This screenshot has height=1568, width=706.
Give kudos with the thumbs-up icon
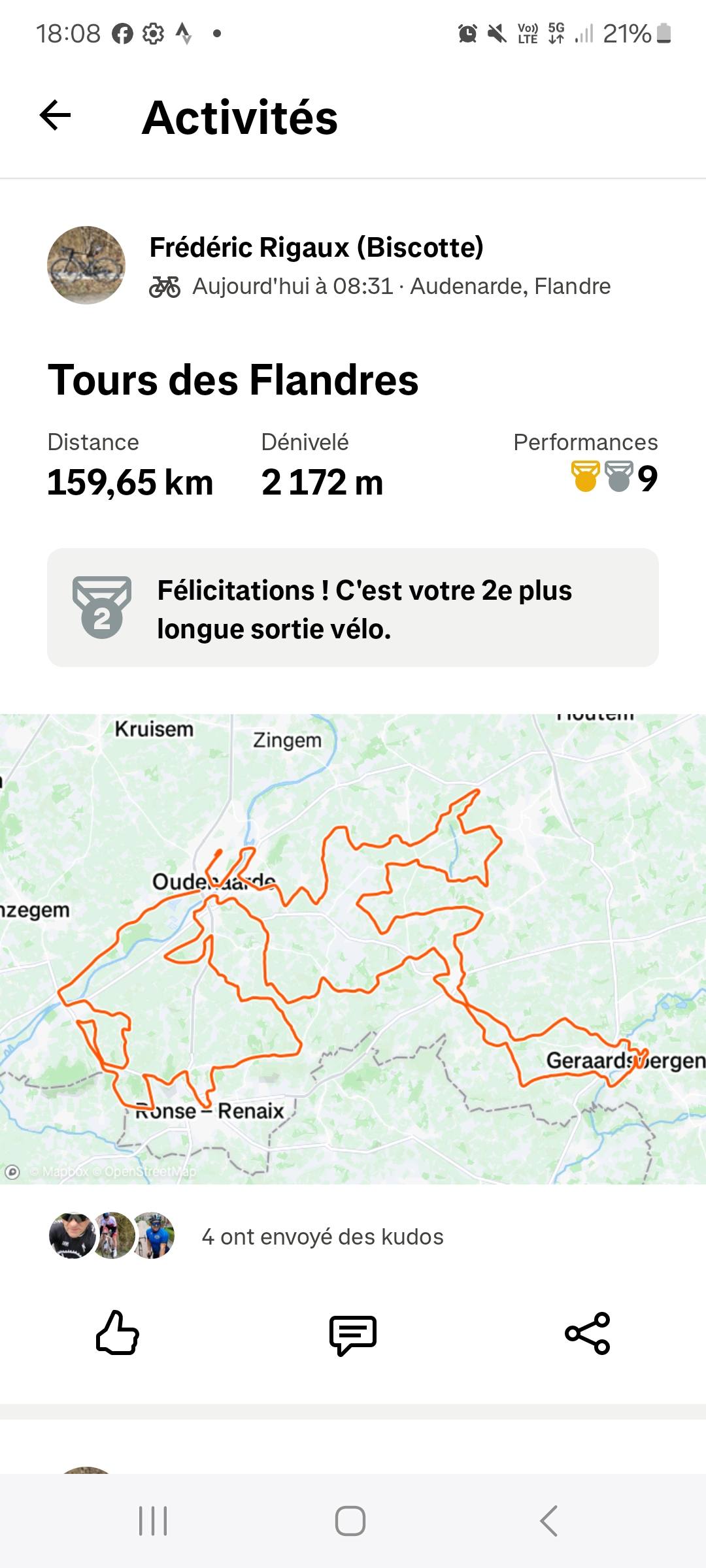pyautogui.click(x=118, y=1333)
